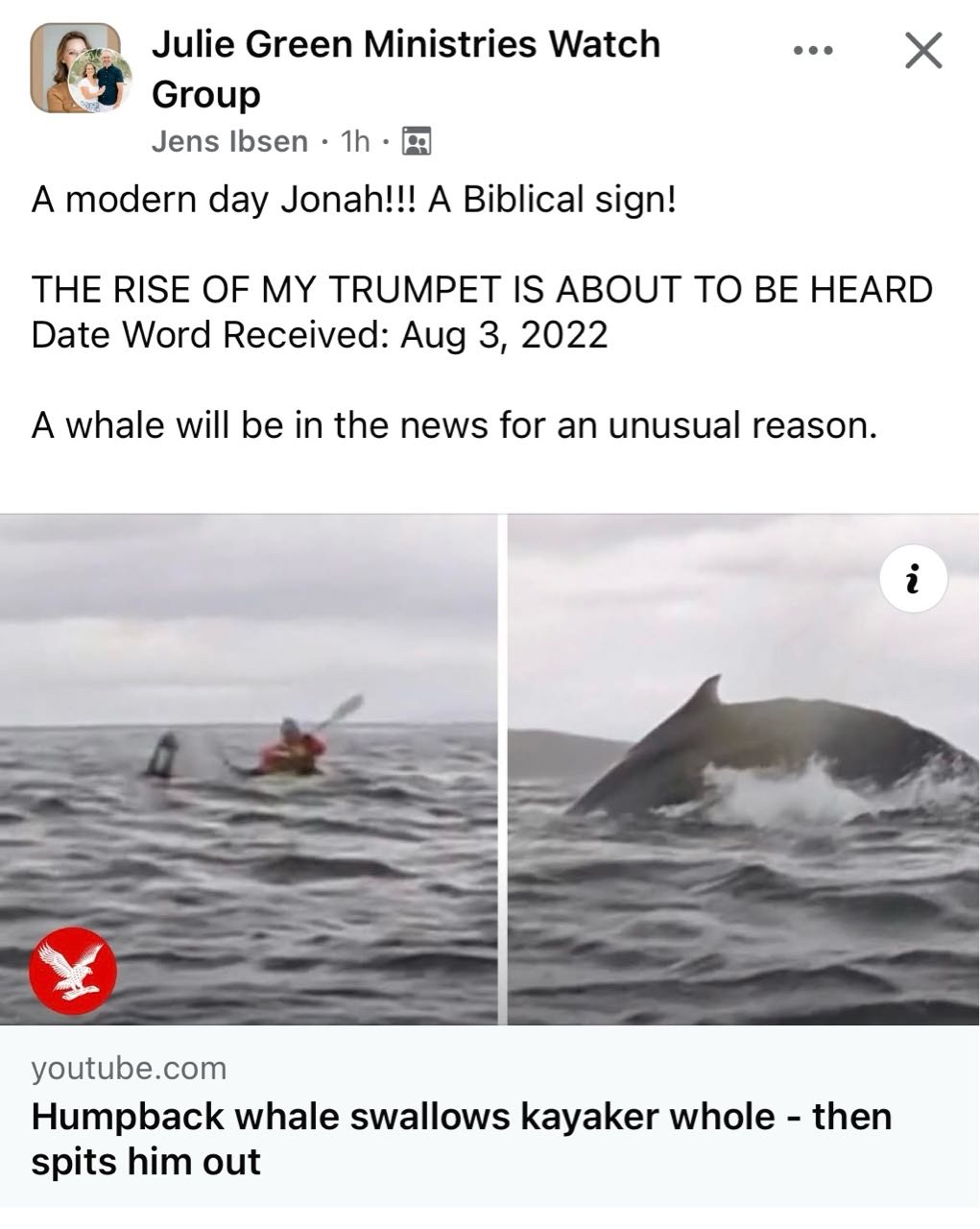View Jens Ibsen's profile

[x=229, y=141]
